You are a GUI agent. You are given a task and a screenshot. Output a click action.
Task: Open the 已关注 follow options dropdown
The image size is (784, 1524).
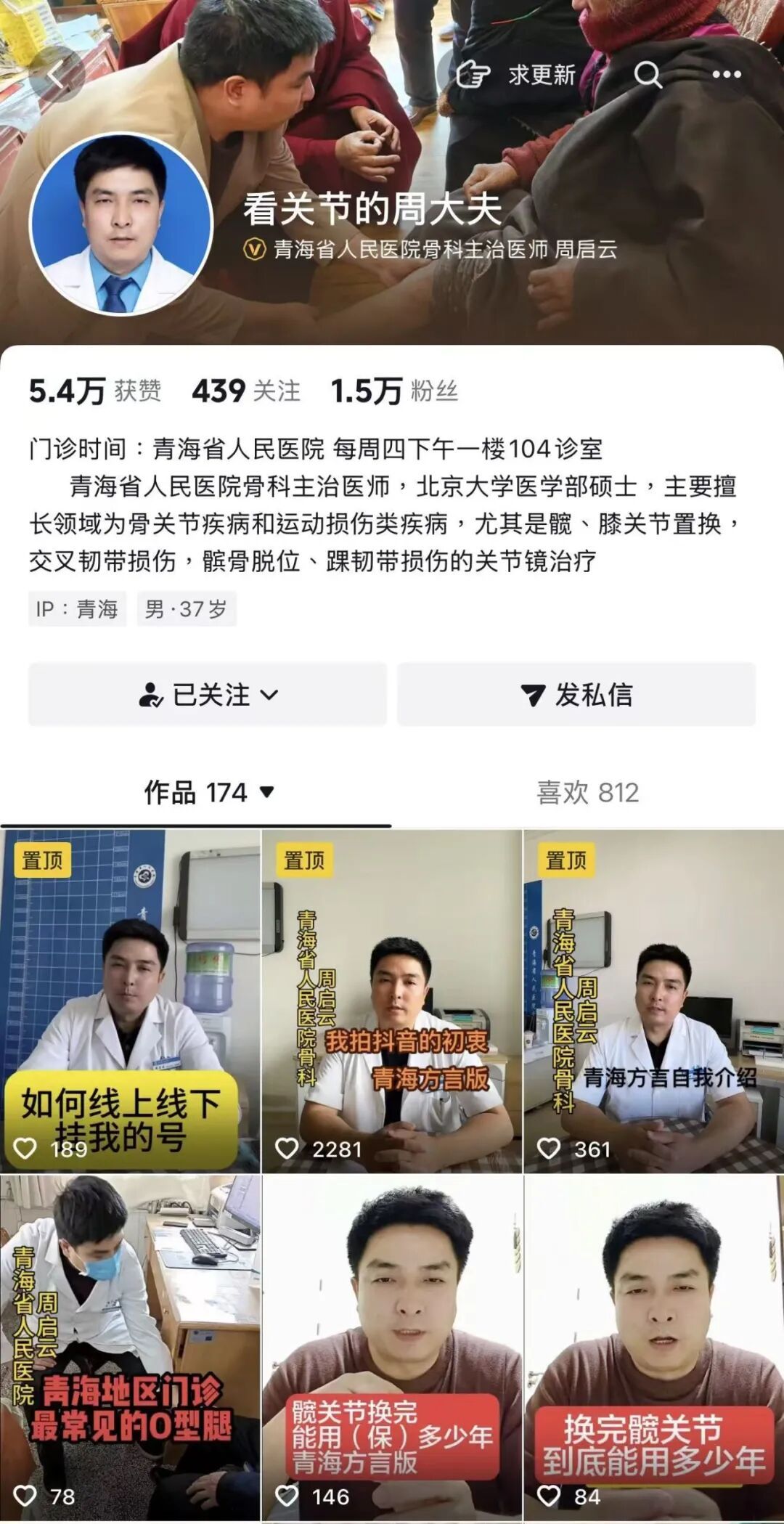click(208, 695)
